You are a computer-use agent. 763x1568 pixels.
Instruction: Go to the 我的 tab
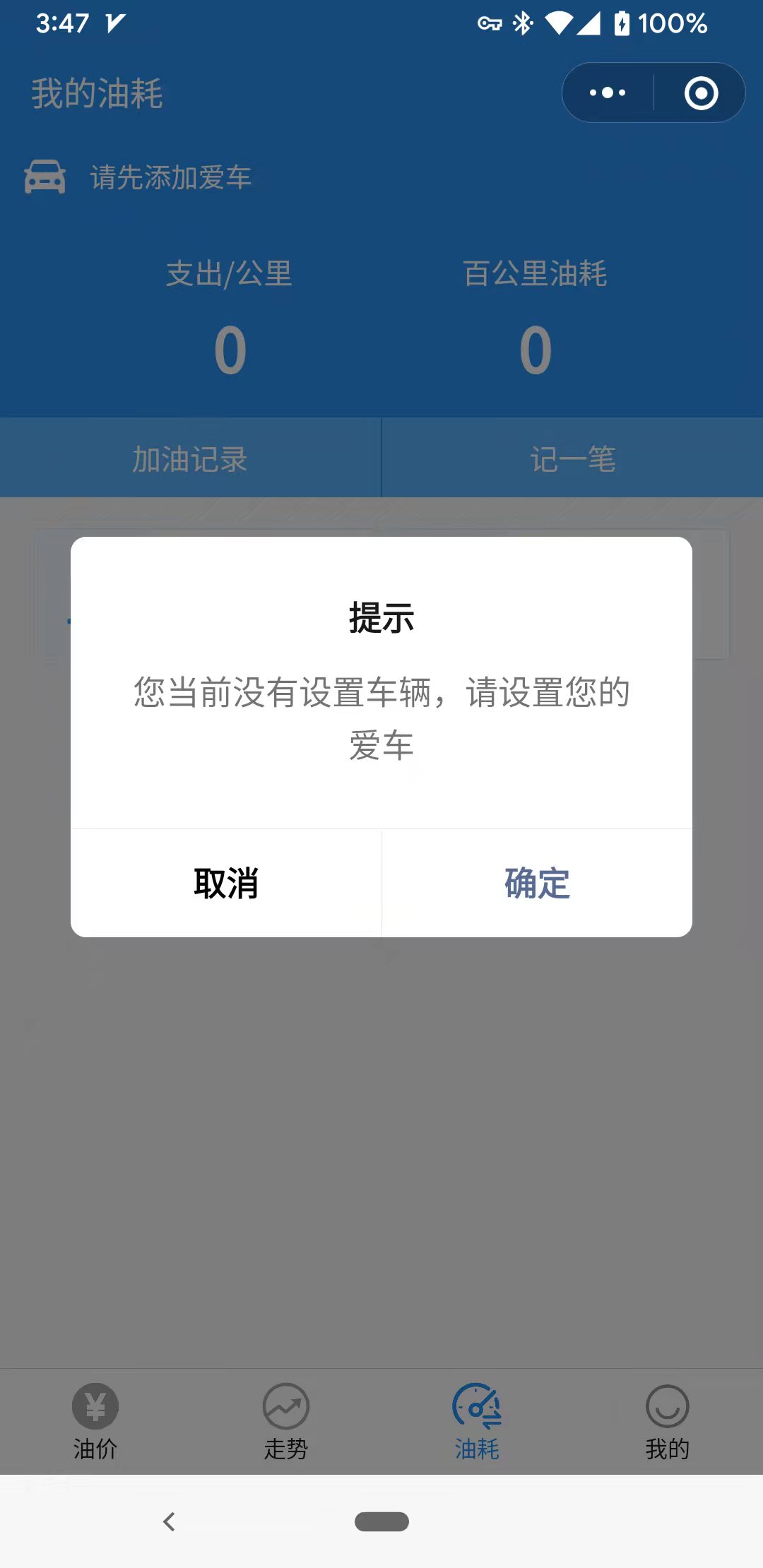668,1421
